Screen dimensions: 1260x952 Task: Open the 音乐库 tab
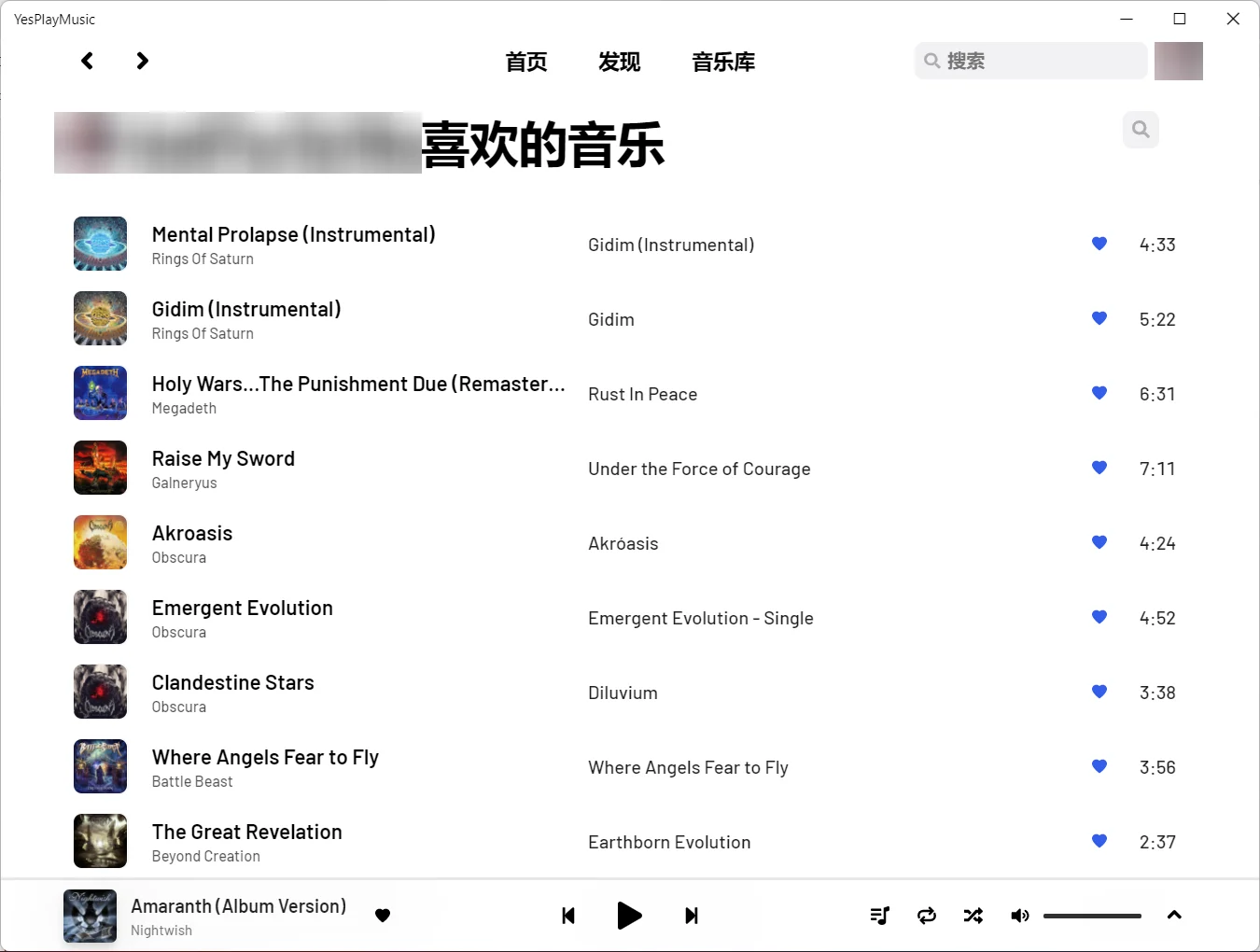[x=722, y=62]
